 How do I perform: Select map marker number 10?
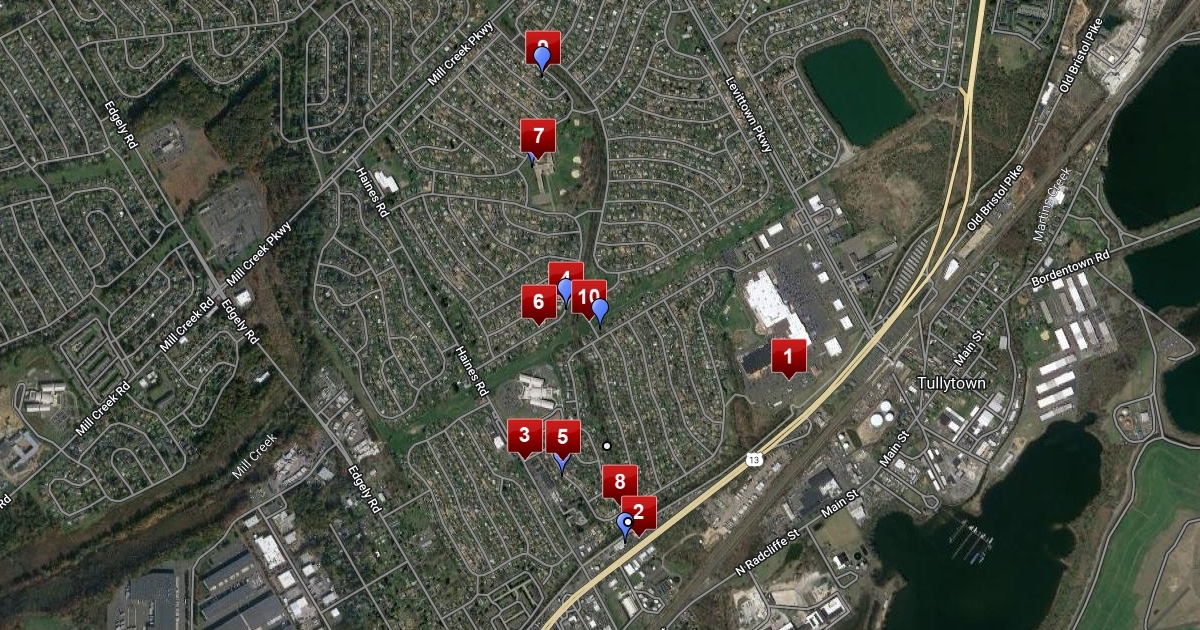coord(590,296)
